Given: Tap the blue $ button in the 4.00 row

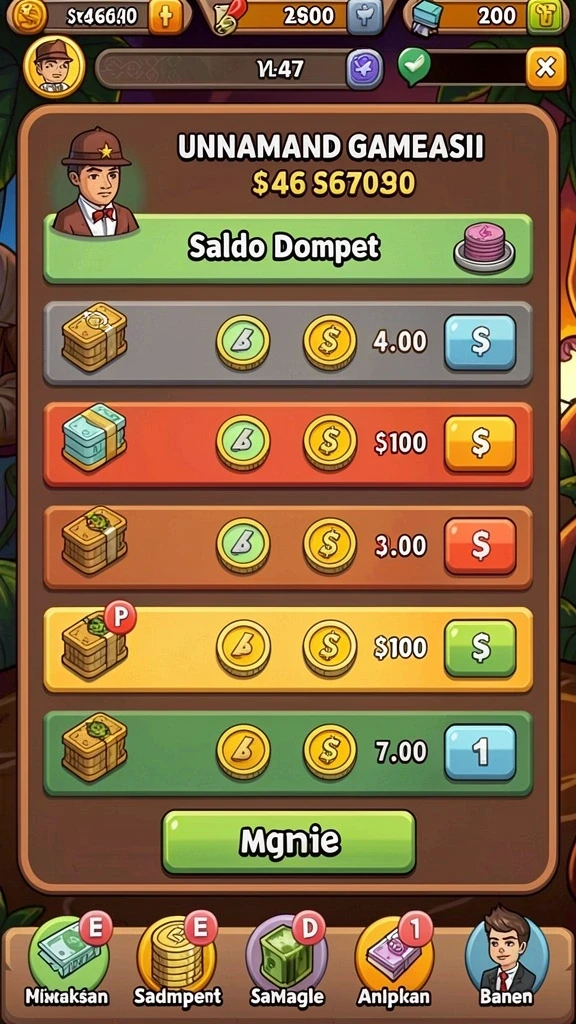Looking at the screenshot, I should pyautogui.click(x=480, y=342).
